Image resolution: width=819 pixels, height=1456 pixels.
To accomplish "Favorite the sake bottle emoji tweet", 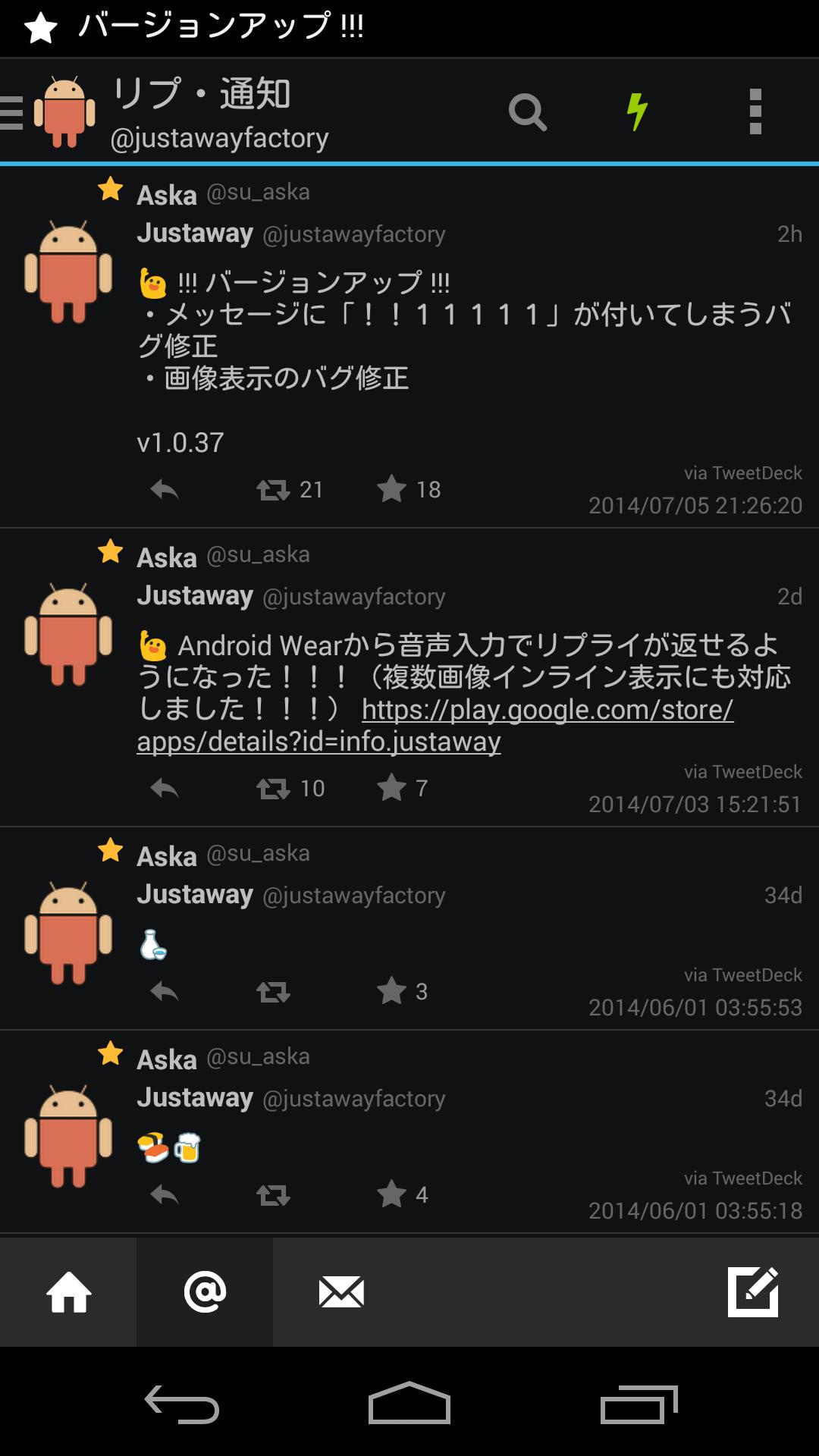I will pyautogui.click(x=391, y=992).
